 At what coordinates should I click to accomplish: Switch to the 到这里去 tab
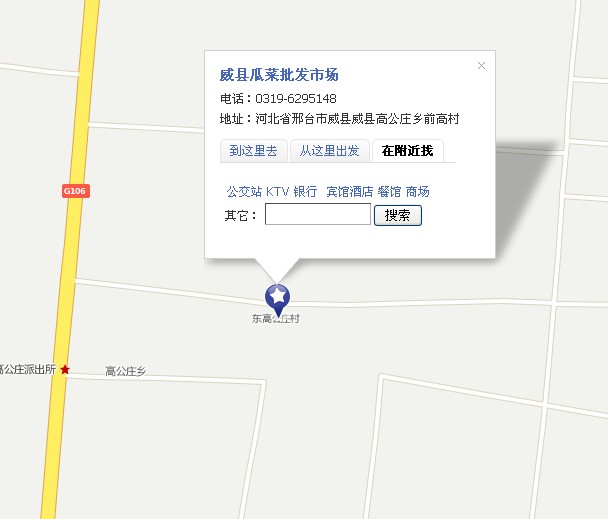[253, 151]
